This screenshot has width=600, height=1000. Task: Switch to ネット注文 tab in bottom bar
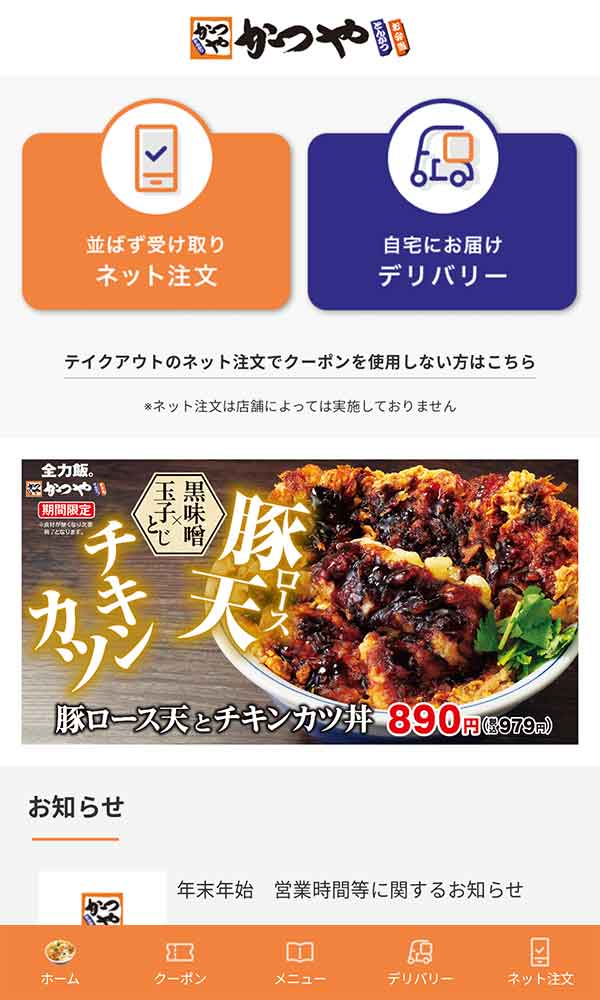[x=540, y=962]
